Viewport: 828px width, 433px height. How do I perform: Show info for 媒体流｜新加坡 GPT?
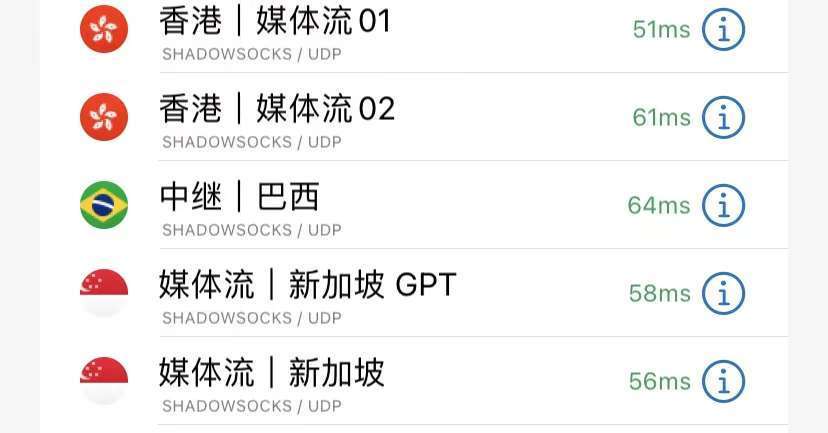(723, 294)
